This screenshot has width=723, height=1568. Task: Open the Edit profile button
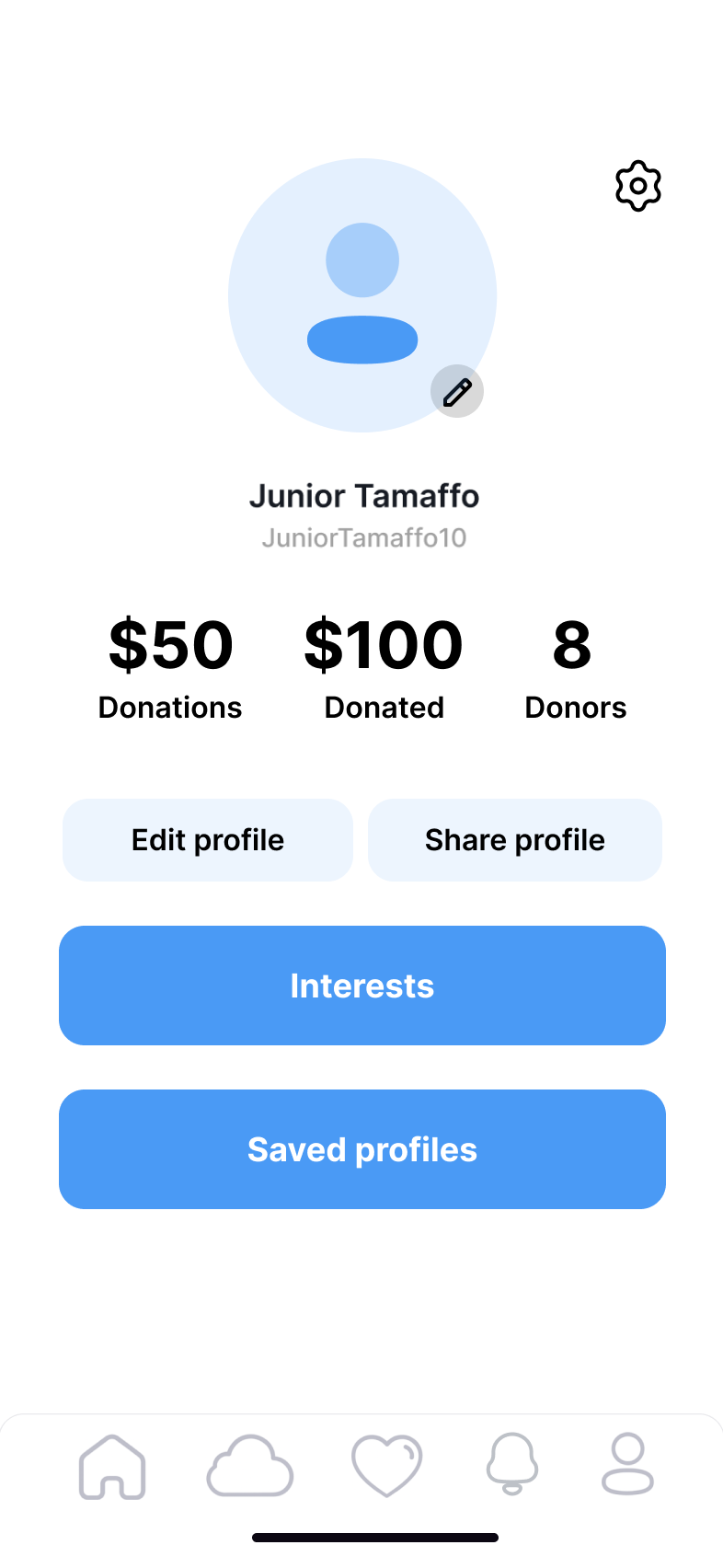(208, 840)
